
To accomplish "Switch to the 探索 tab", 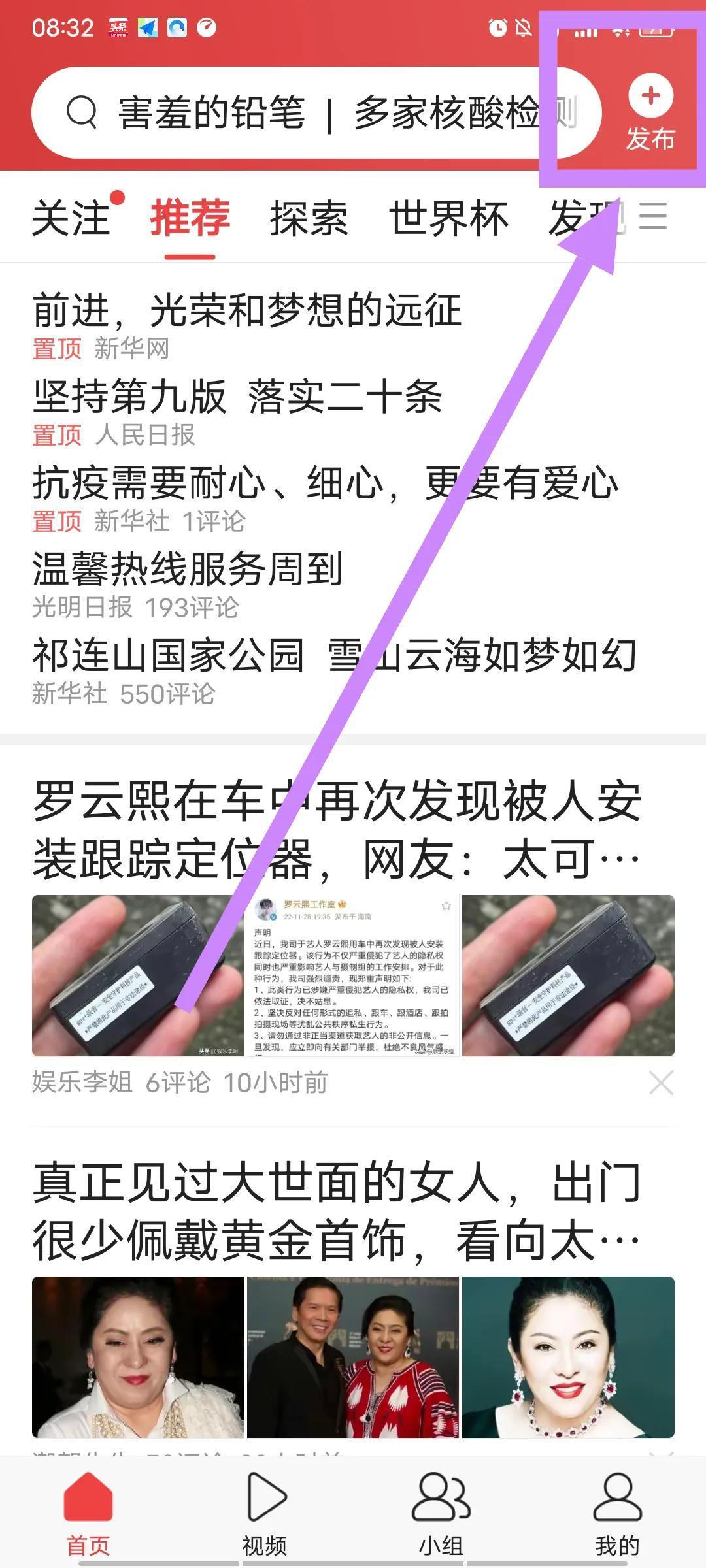I will coord(309,218).
